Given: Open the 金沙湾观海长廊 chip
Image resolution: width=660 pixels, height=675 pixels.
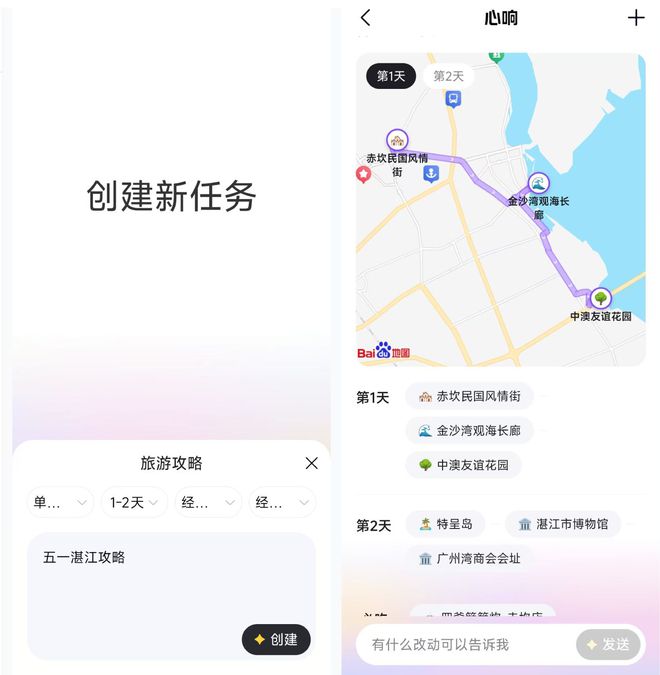Looking at the screenshot, I should click(x=469, y=431).
